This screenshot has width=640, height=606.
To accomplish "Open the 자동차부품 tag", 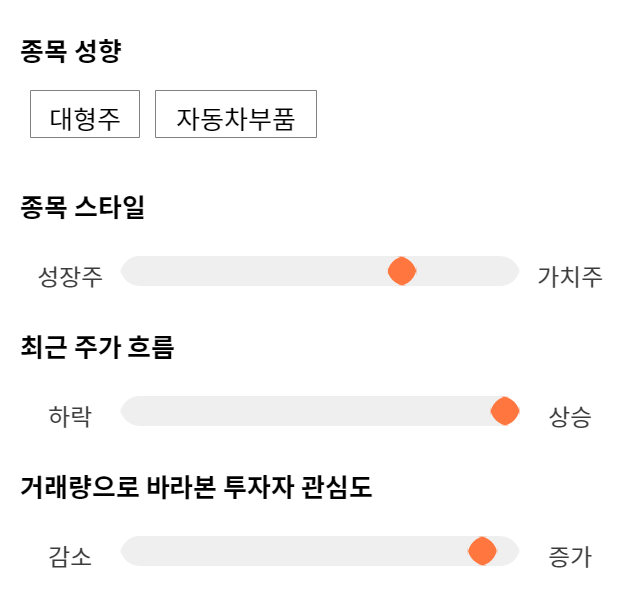I will point(236,114).
